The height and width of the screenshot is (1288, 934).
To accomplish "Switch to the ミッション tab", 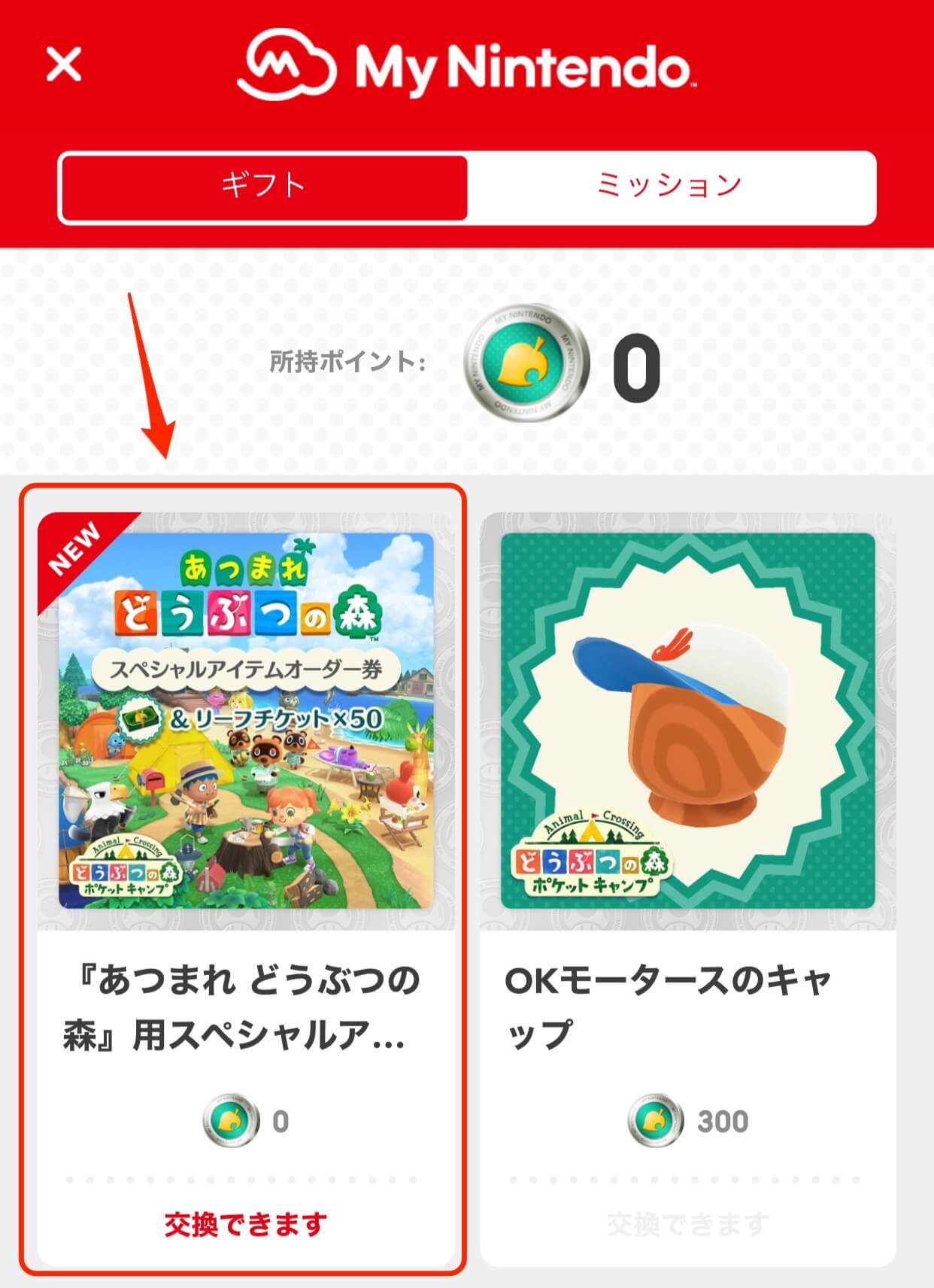I will 670,187.
